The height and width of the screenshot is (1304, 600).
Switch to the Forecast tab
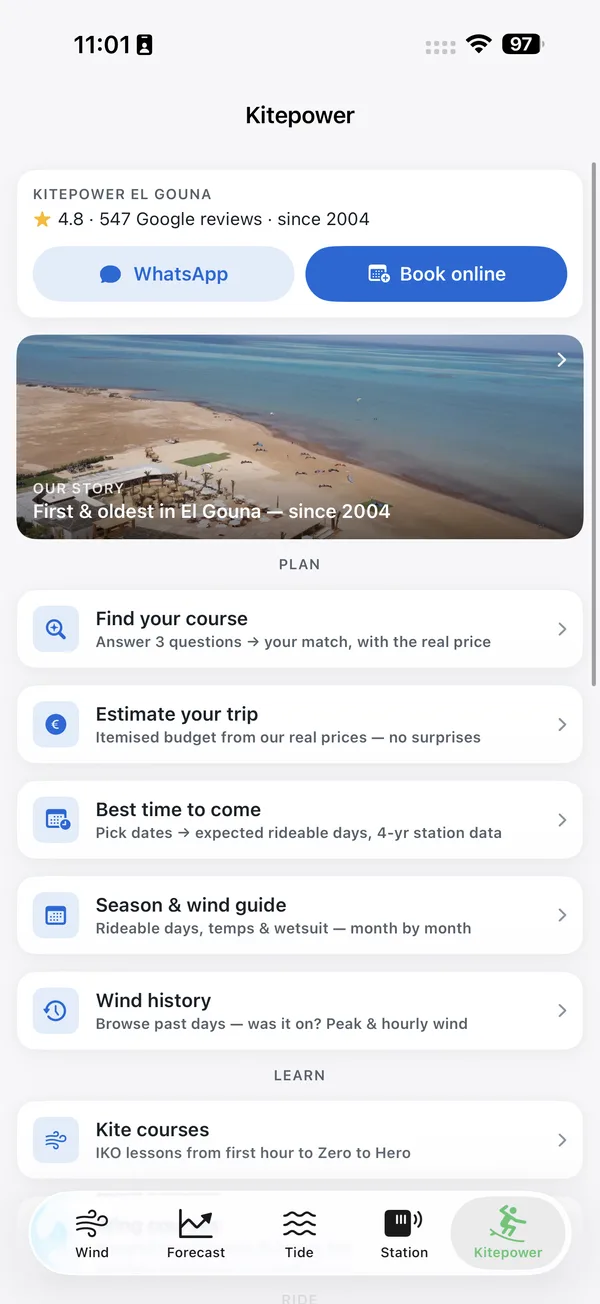point(196,1234)
